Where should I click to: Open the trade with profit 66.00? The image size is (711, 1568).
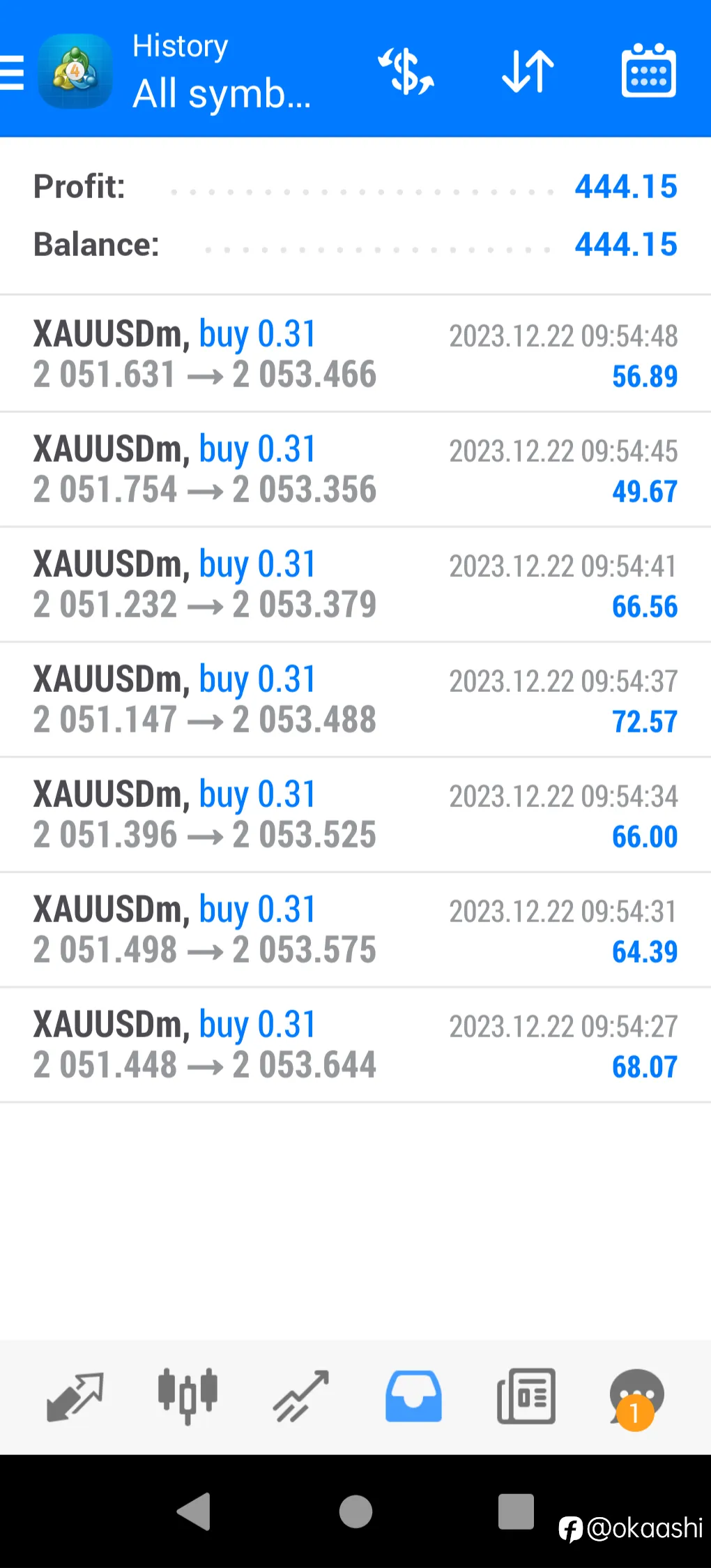355,815
